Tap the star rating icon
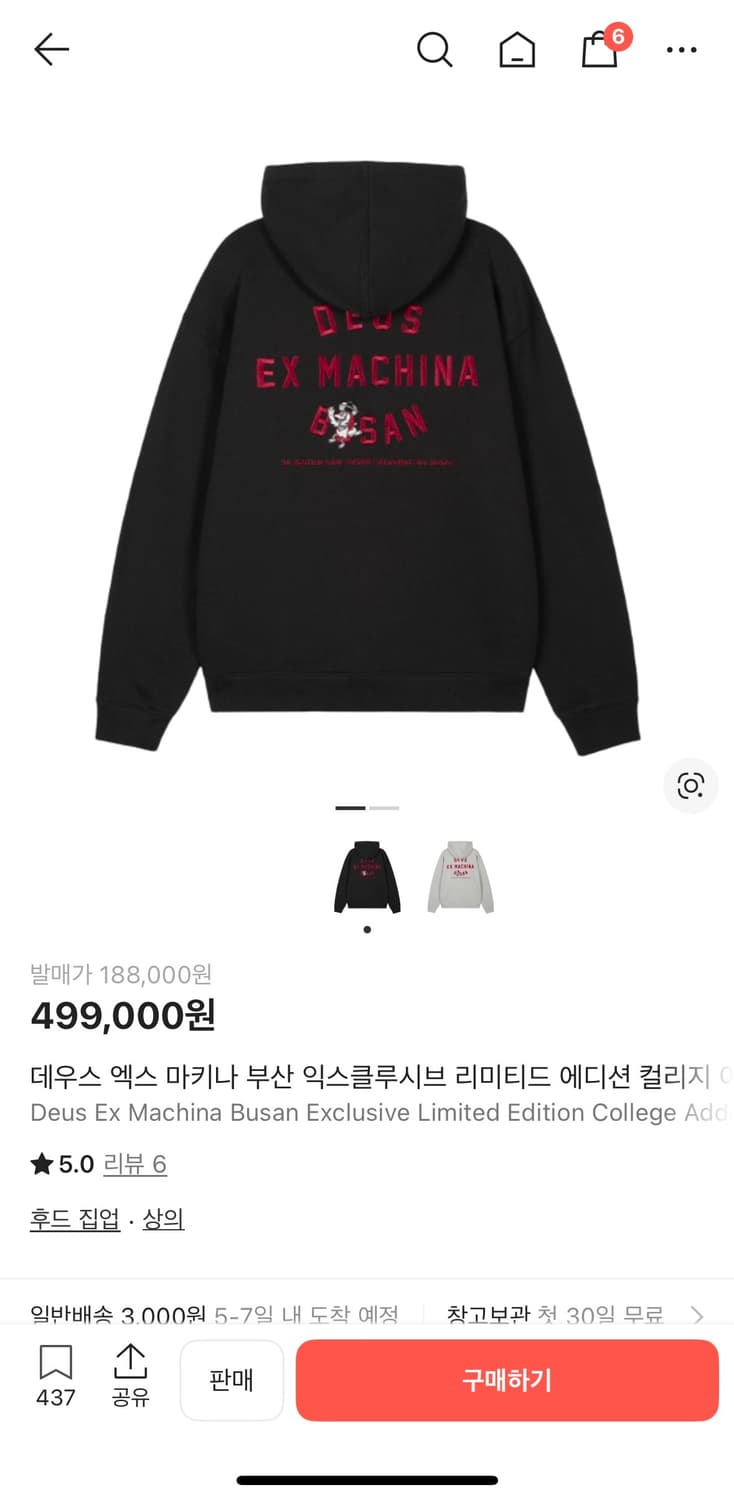 [x=38, y=1164]
